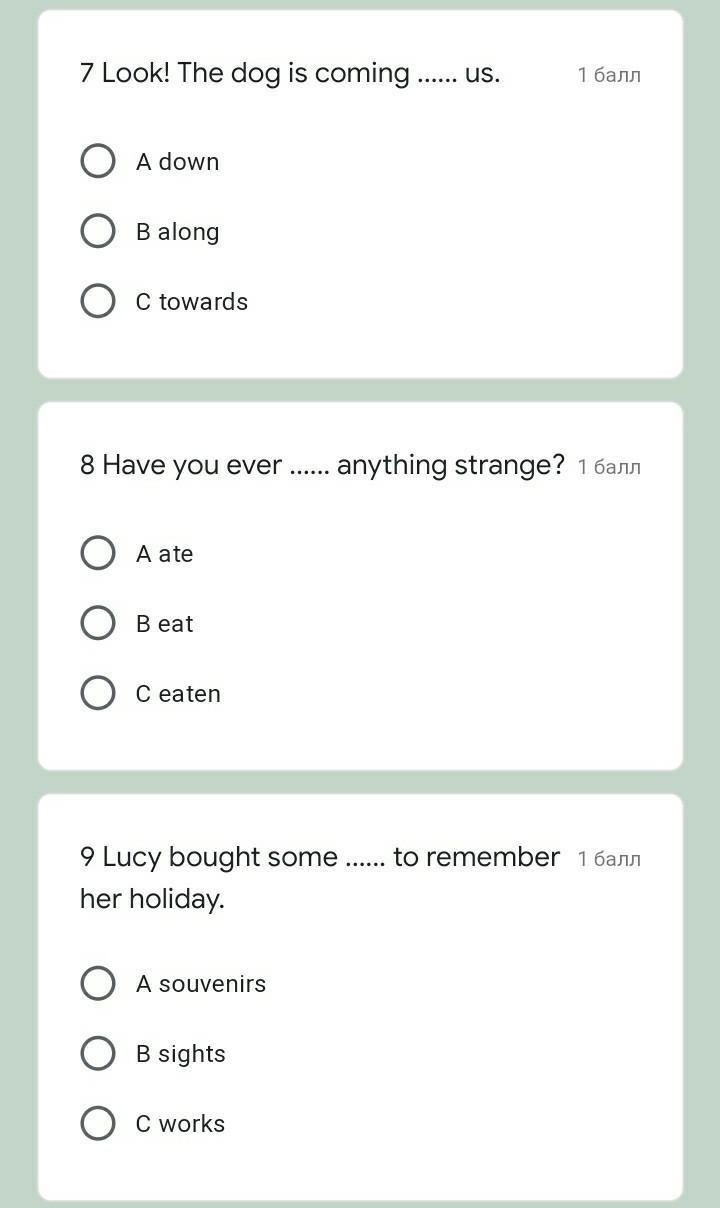Select answer A down for question 7

point(98,161)
